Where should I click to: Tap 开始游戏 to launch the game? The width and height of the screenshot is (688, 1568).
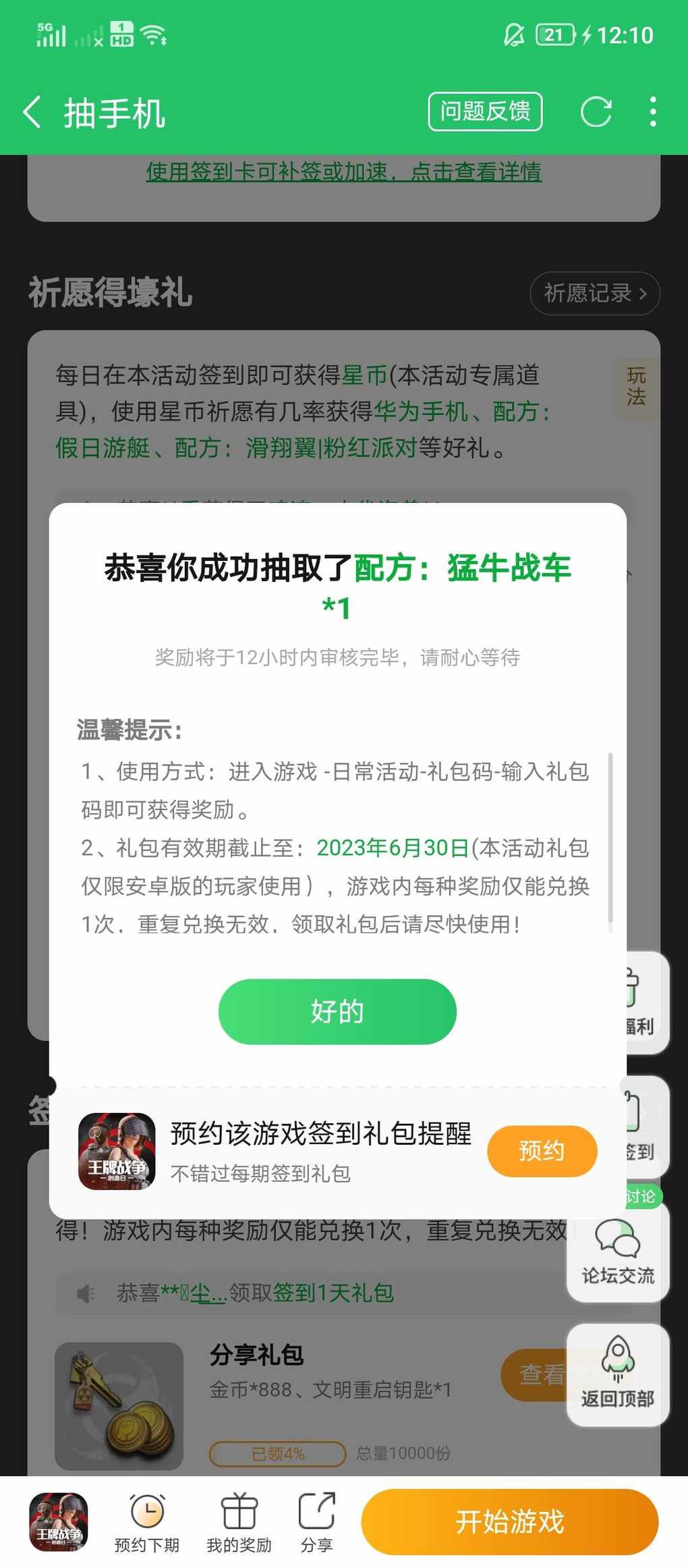tap(510, 1521)
